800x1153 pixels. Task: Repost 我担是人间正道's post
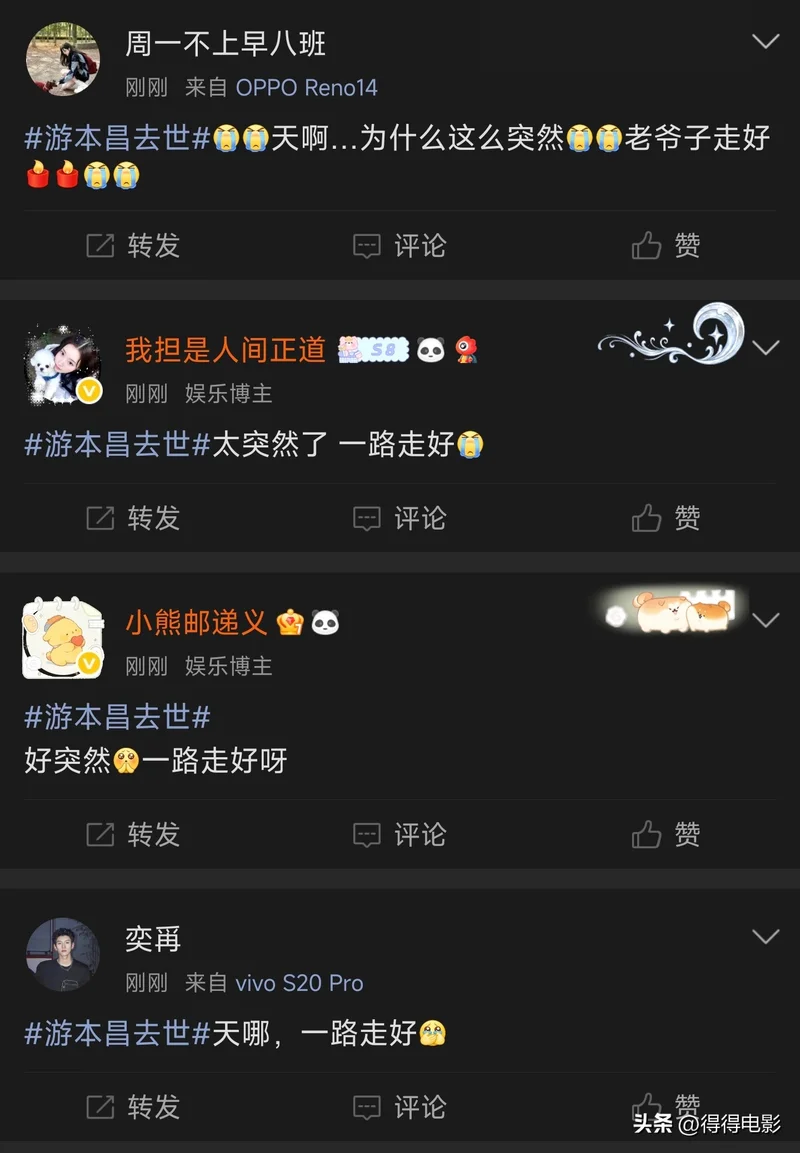pyautogui.click(x=133, y=518)
